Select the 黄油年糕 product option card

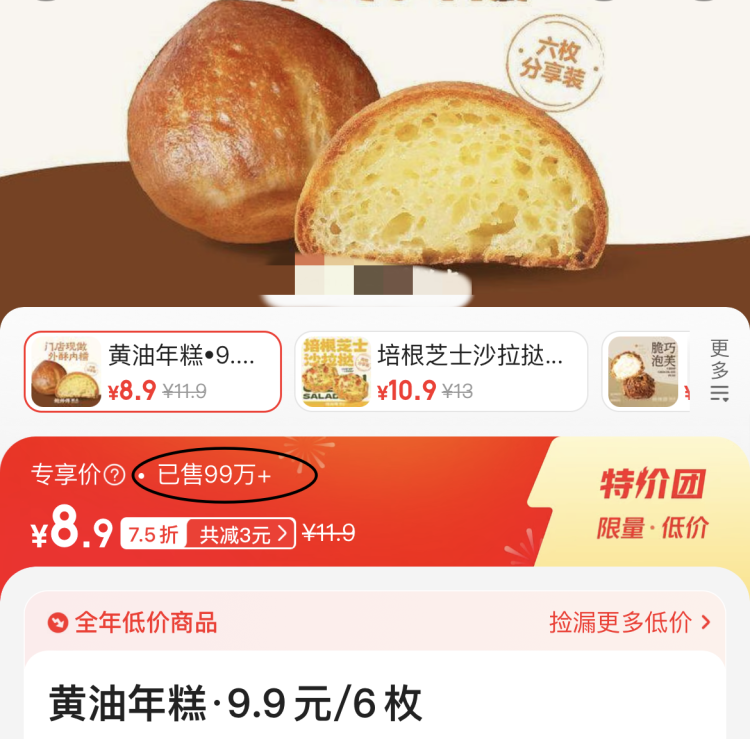pyautogui.click(x=152, y=372)
